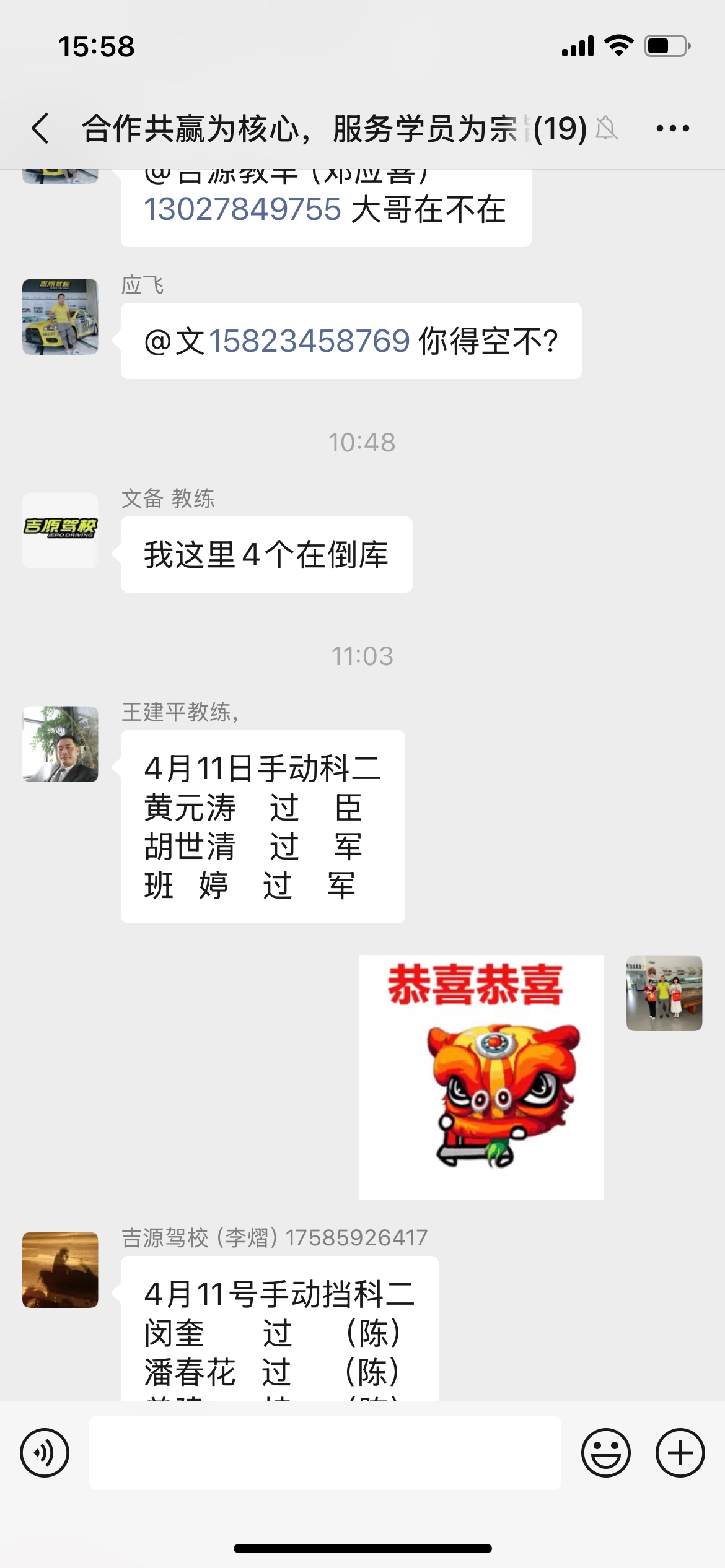Image resolution: width=725 pixels, height=1568 pixels.
Task: Go back to the chat list
Action: [41, 128]
